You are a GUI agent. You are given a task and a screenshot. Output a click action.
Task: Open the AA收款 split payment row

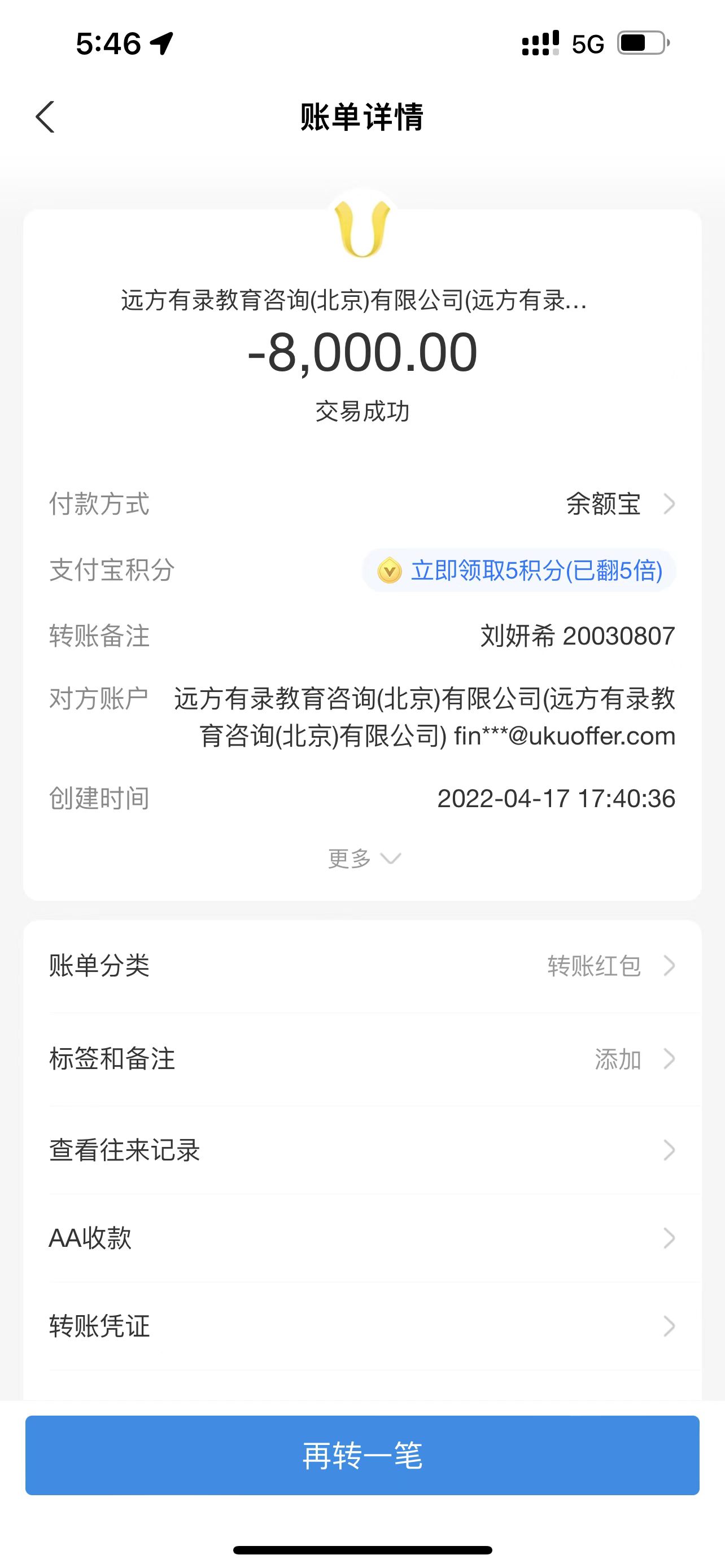coord(362,1238)
